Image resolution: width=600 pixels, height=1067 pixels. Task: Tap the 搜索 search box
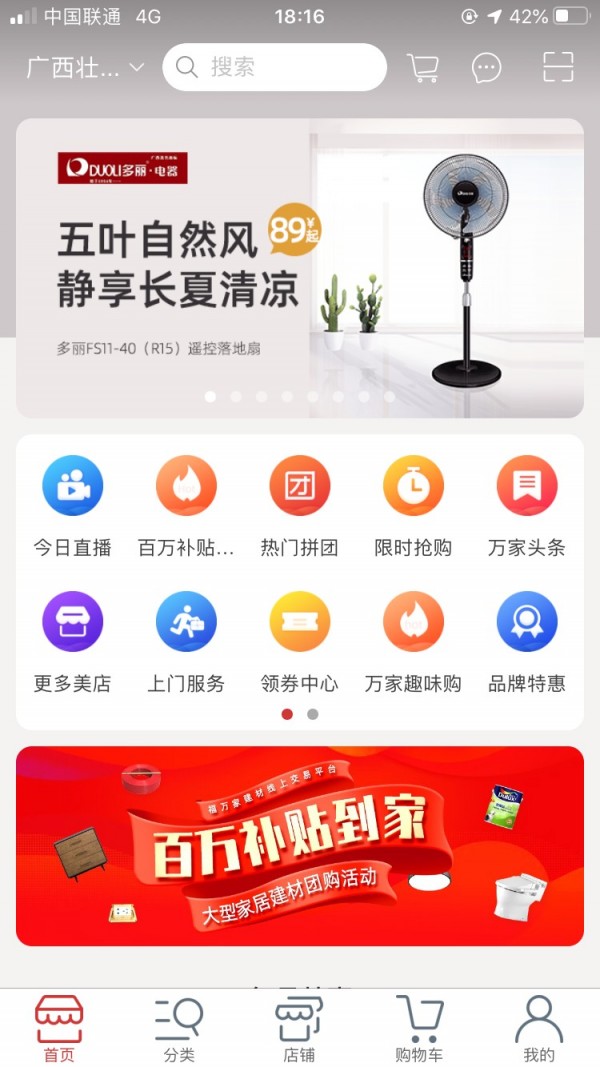[x=275, y=68]
